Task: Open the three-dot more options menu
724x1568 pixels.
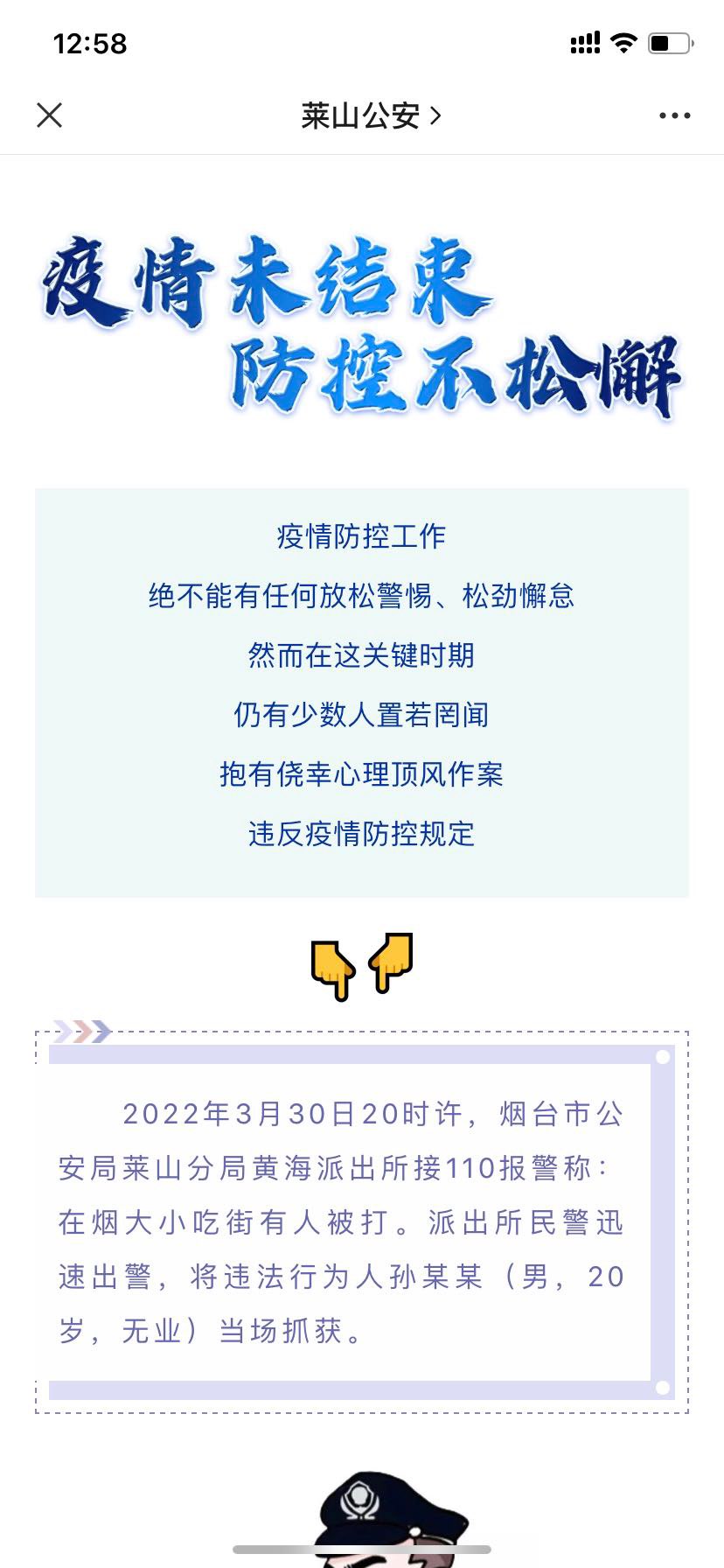Action: click(x=674, y=115)
